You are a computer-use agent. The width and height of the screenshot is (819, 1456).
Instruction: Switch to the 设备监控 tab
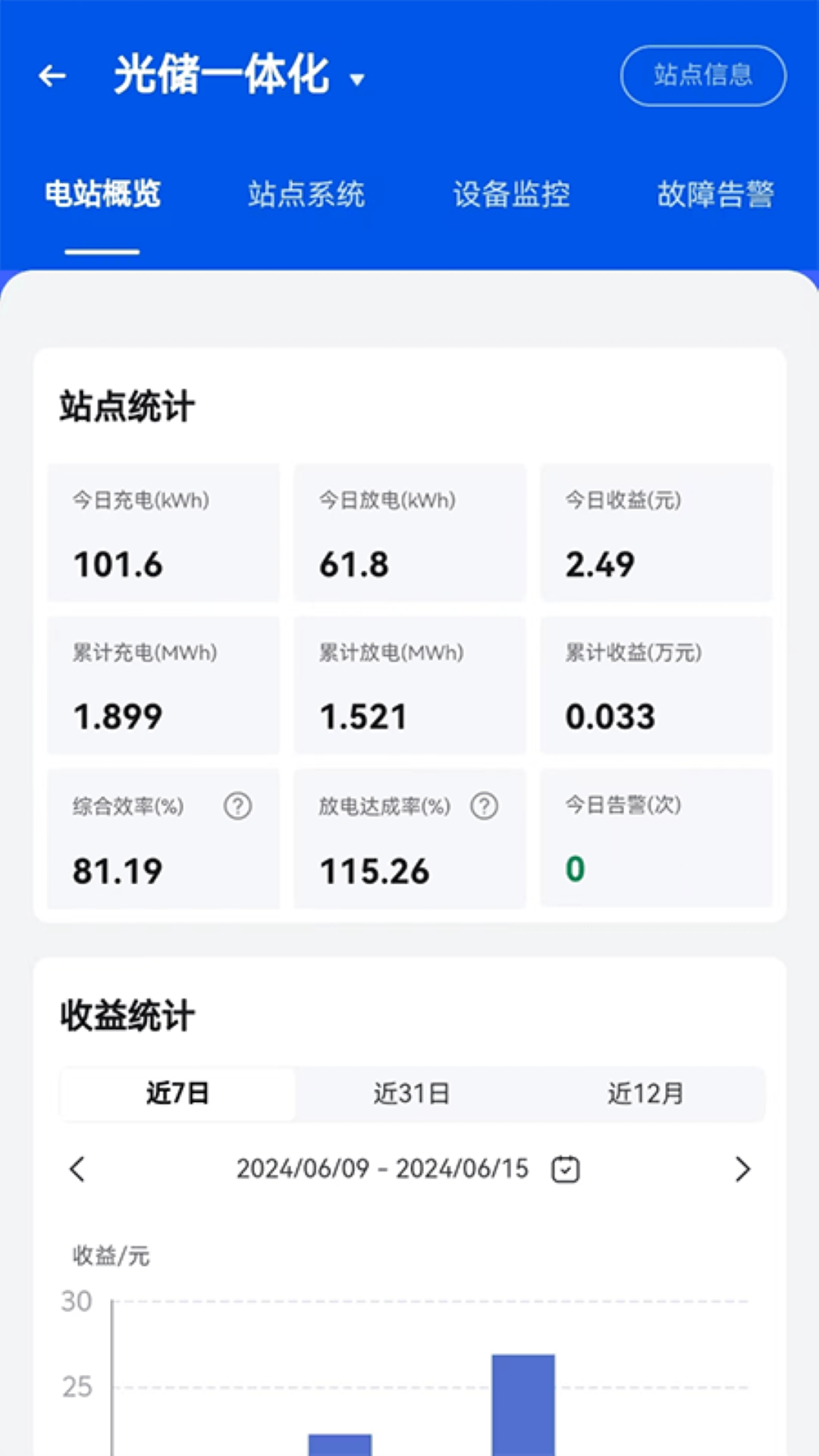pos(511,194)
